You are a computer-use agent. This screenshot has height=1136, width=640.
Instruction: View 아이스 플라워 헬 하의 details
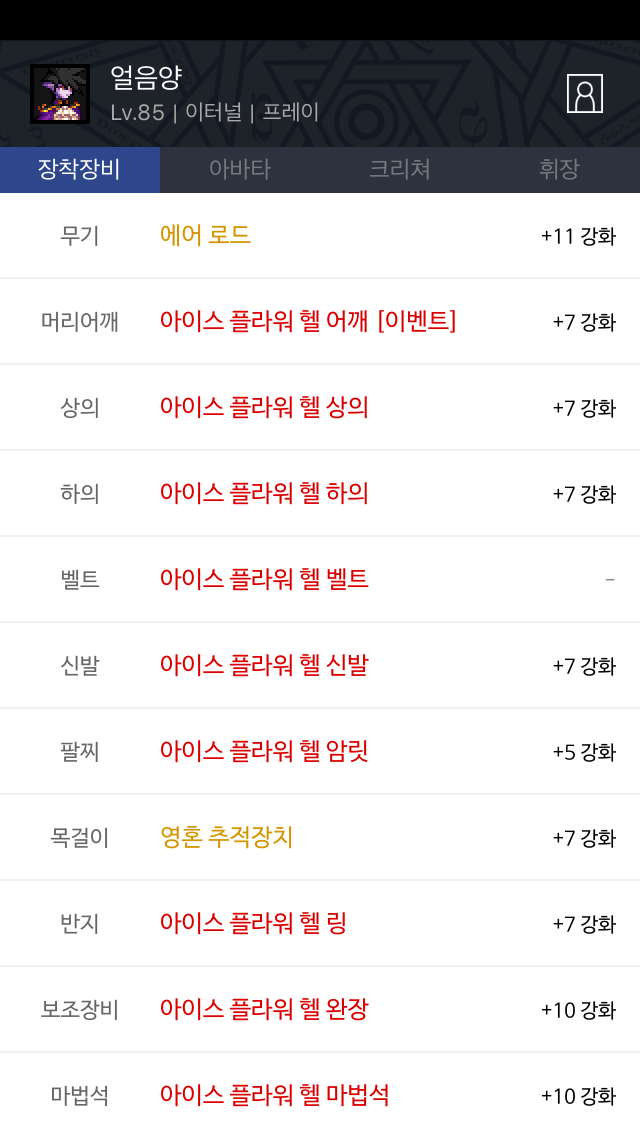[x=320, y=493]
